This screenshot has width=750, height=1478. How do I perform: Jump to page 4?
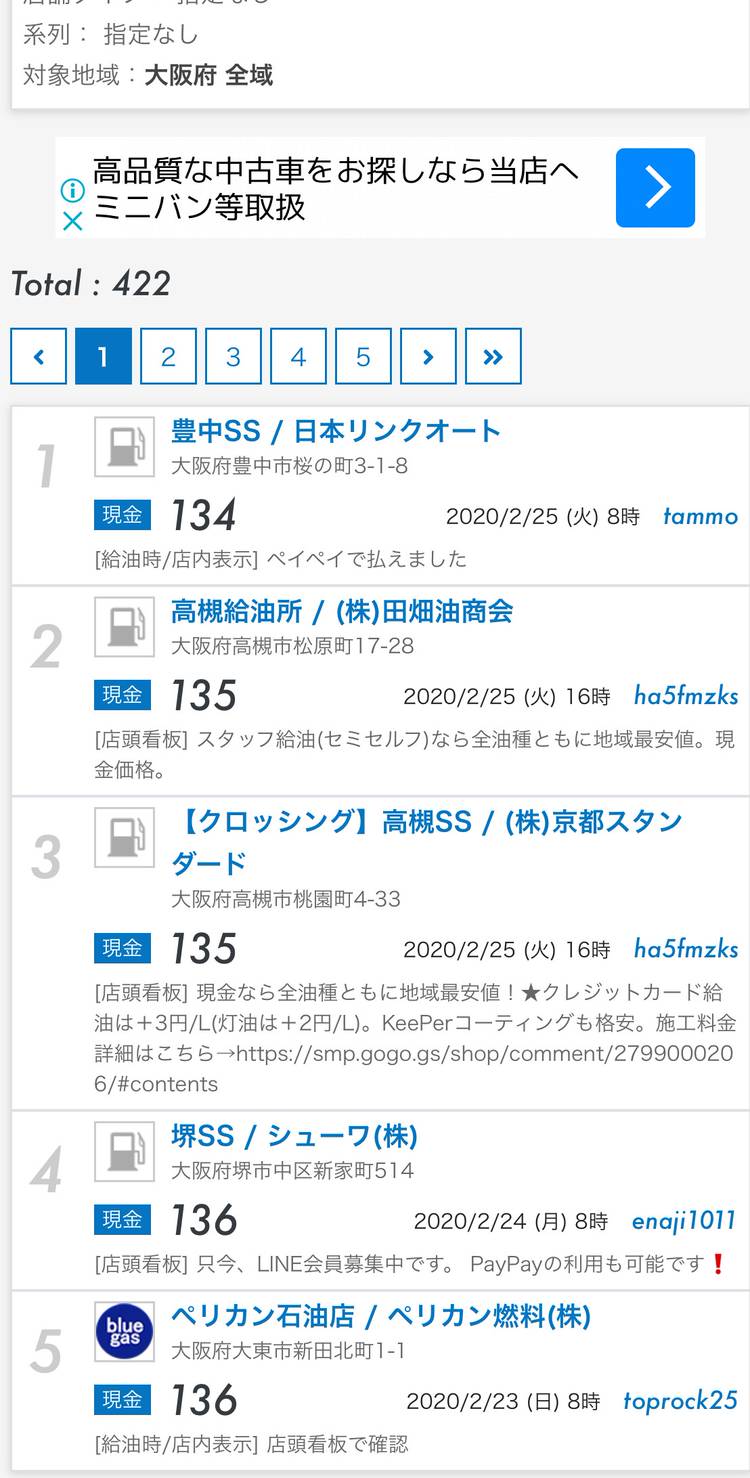pyautogui.click(x=298, y=357)
